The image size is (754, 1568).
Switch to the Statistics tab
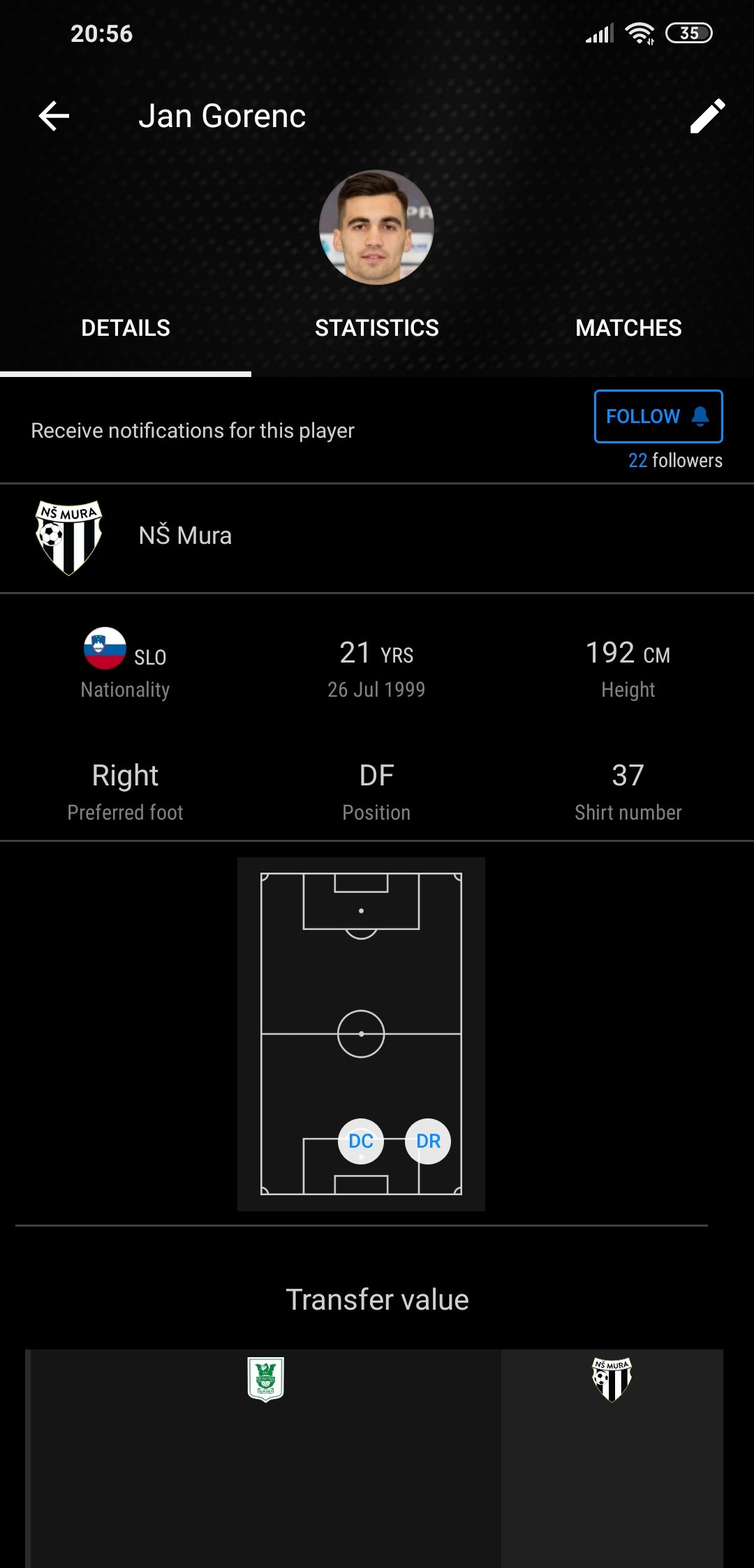click(x=377, y=328)
